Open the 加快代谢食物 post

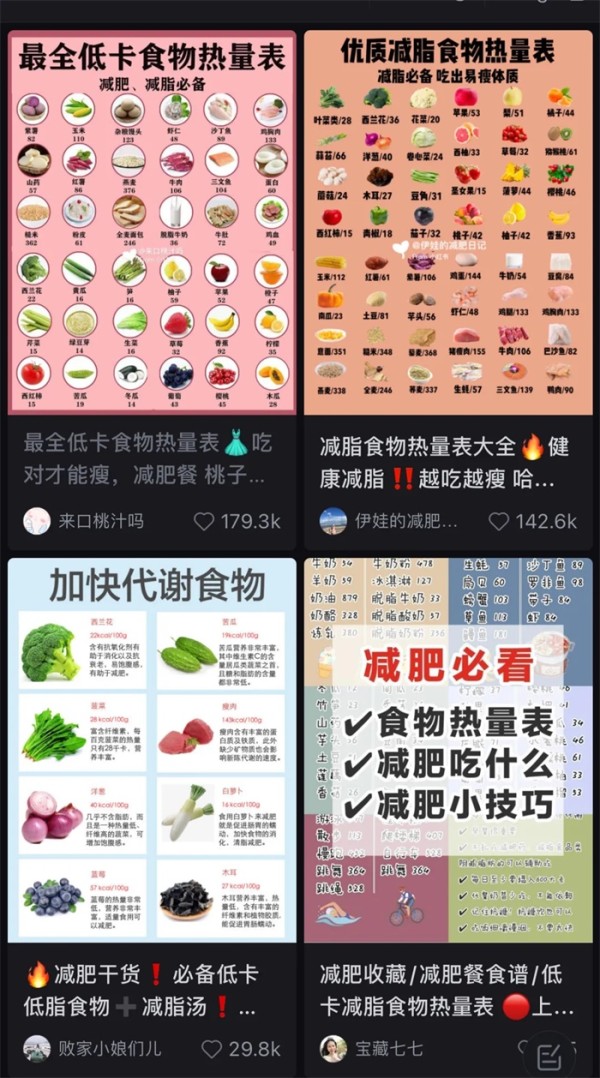[x=152, y=750]
